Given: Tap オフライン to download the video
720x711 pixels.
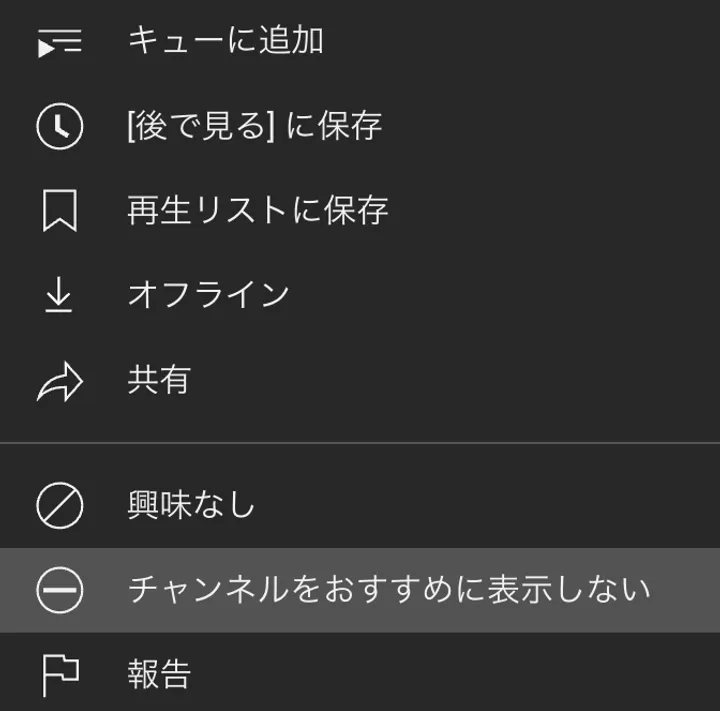Looking at the screenshot, I should (x=208, y=295).
